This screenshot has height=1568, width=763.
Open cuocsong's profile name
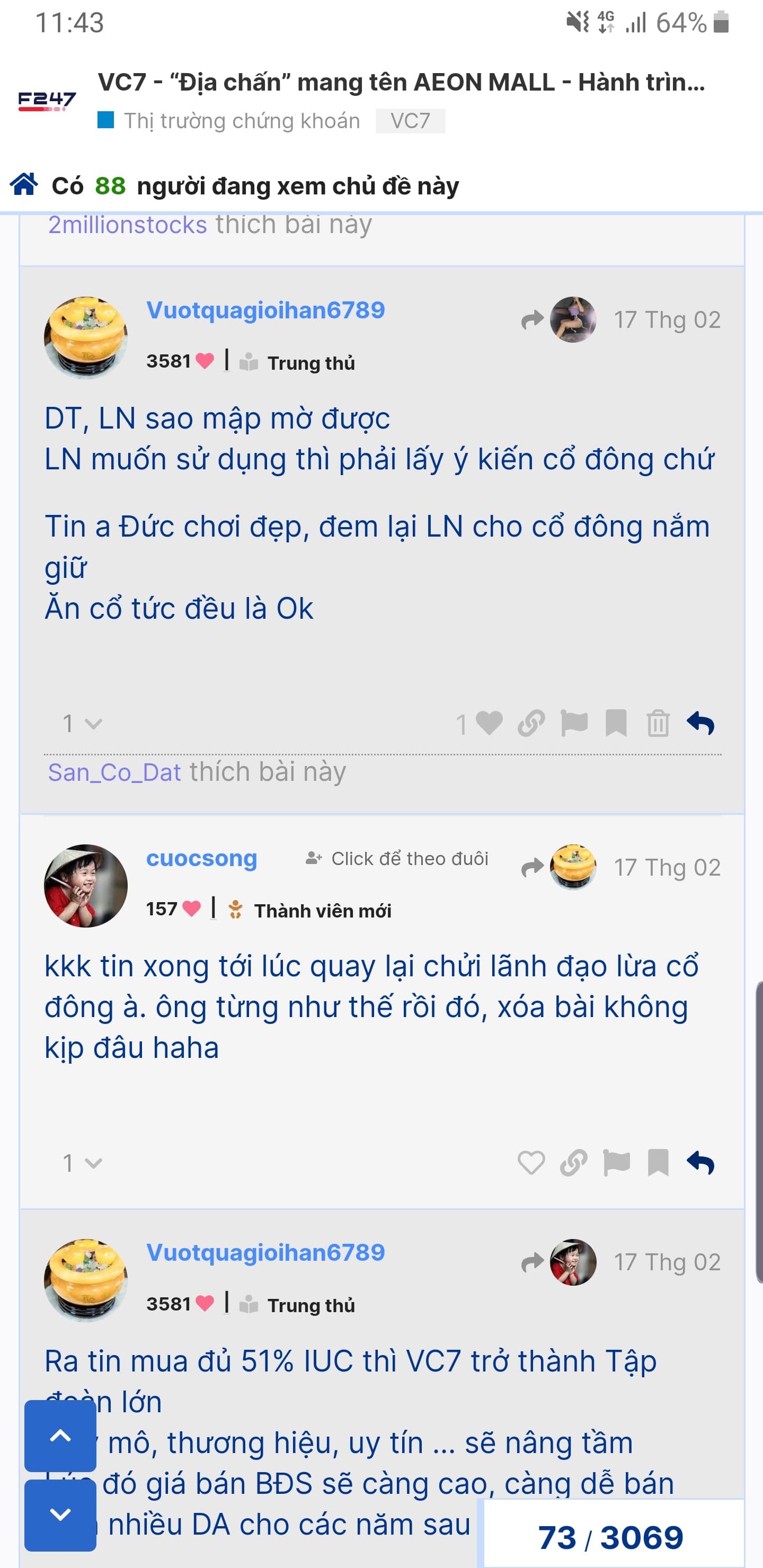pyautogui.click(x=201, y=858)
